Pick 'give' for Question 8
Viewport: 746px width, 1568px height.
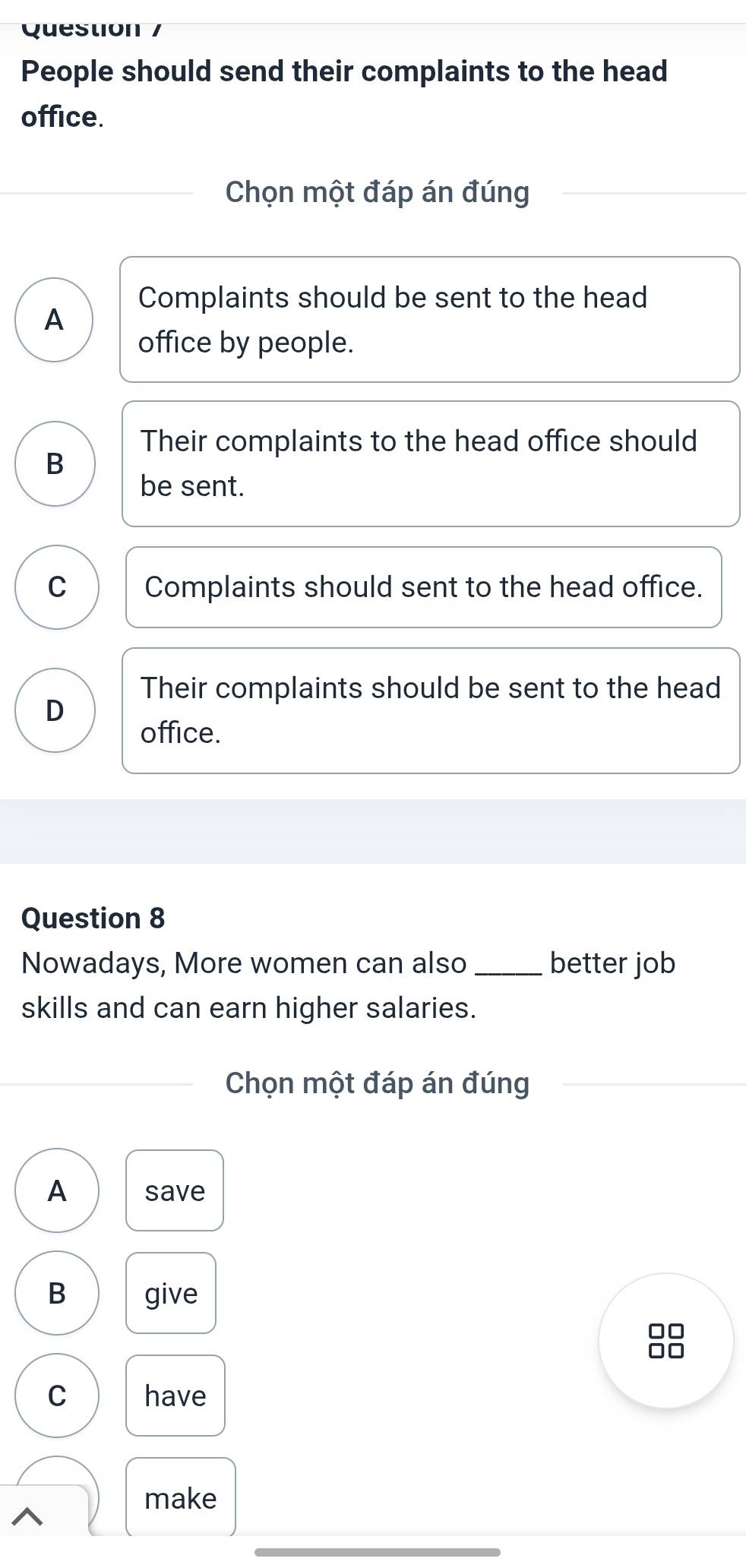(171, 1293)
